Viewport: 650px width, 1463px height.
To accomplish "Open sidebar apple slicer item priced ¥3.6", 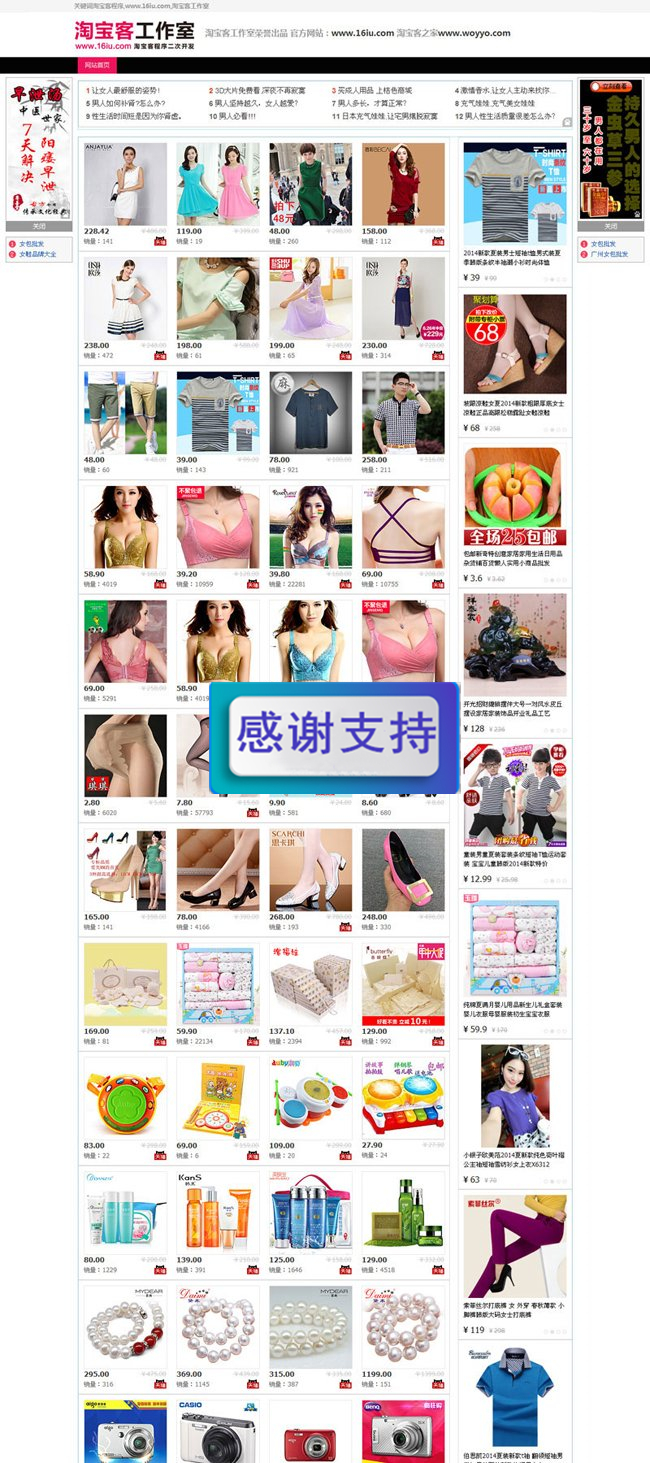I will pyautogui.click(x=514, y=497).
